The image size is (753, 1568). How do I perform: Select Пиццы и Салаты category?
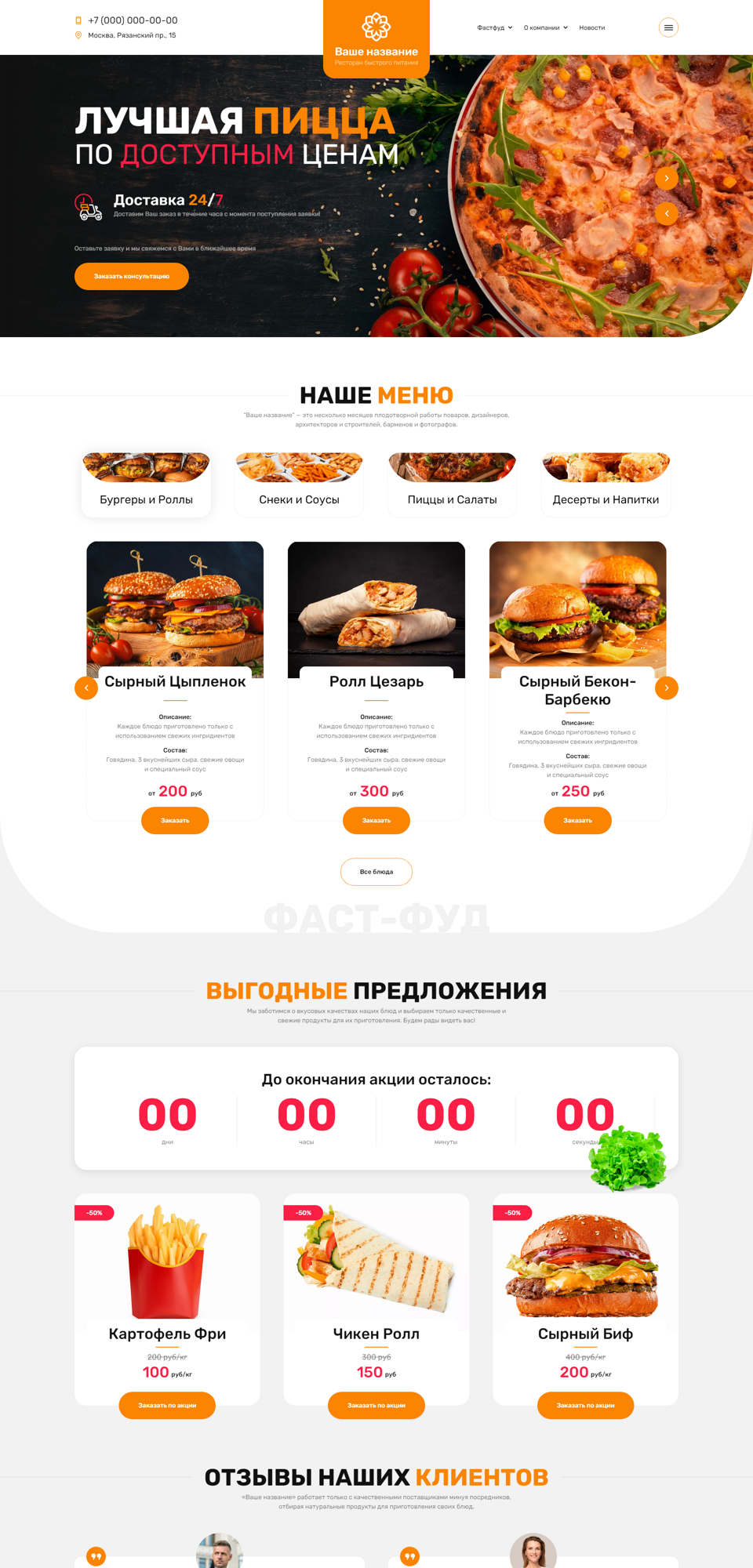point(453,485)
